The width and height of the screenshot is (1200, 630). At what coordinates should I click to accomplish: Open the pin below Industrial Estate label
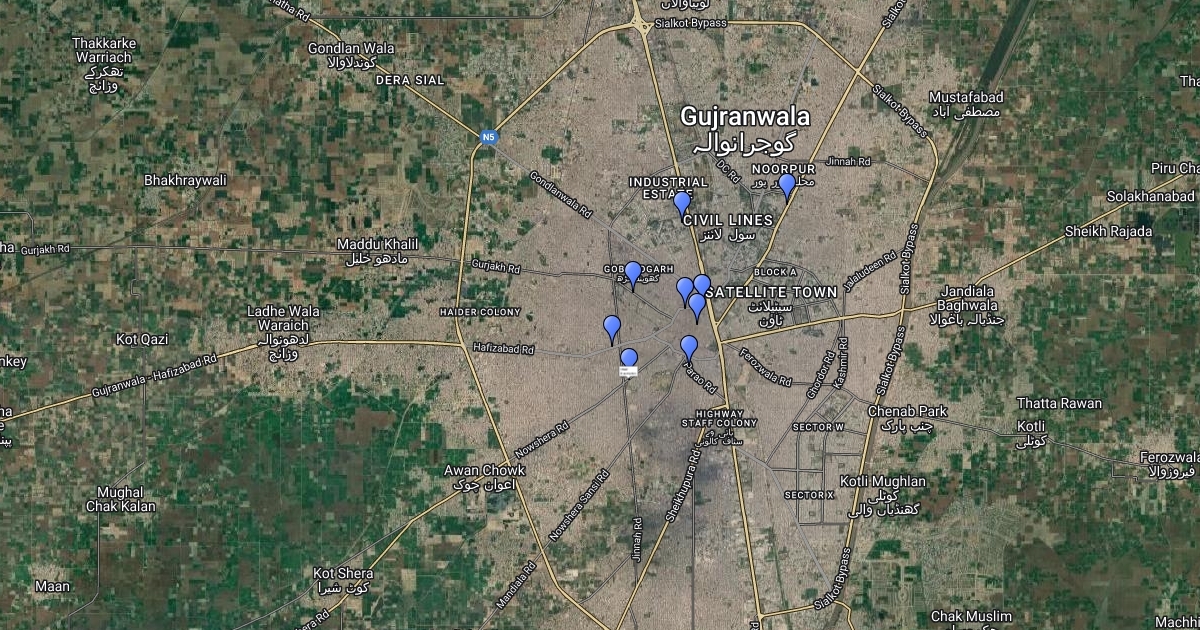point(682,203)
